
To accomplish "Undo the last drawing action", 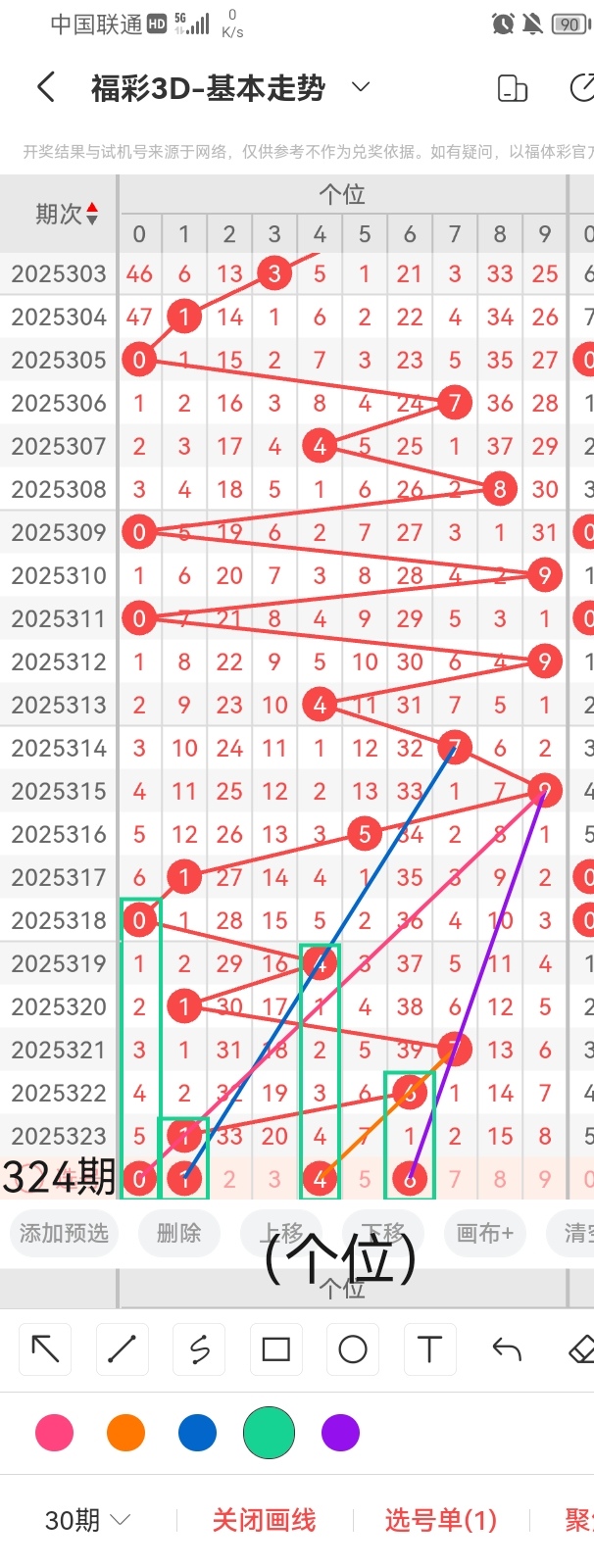I will (507, 1349).
